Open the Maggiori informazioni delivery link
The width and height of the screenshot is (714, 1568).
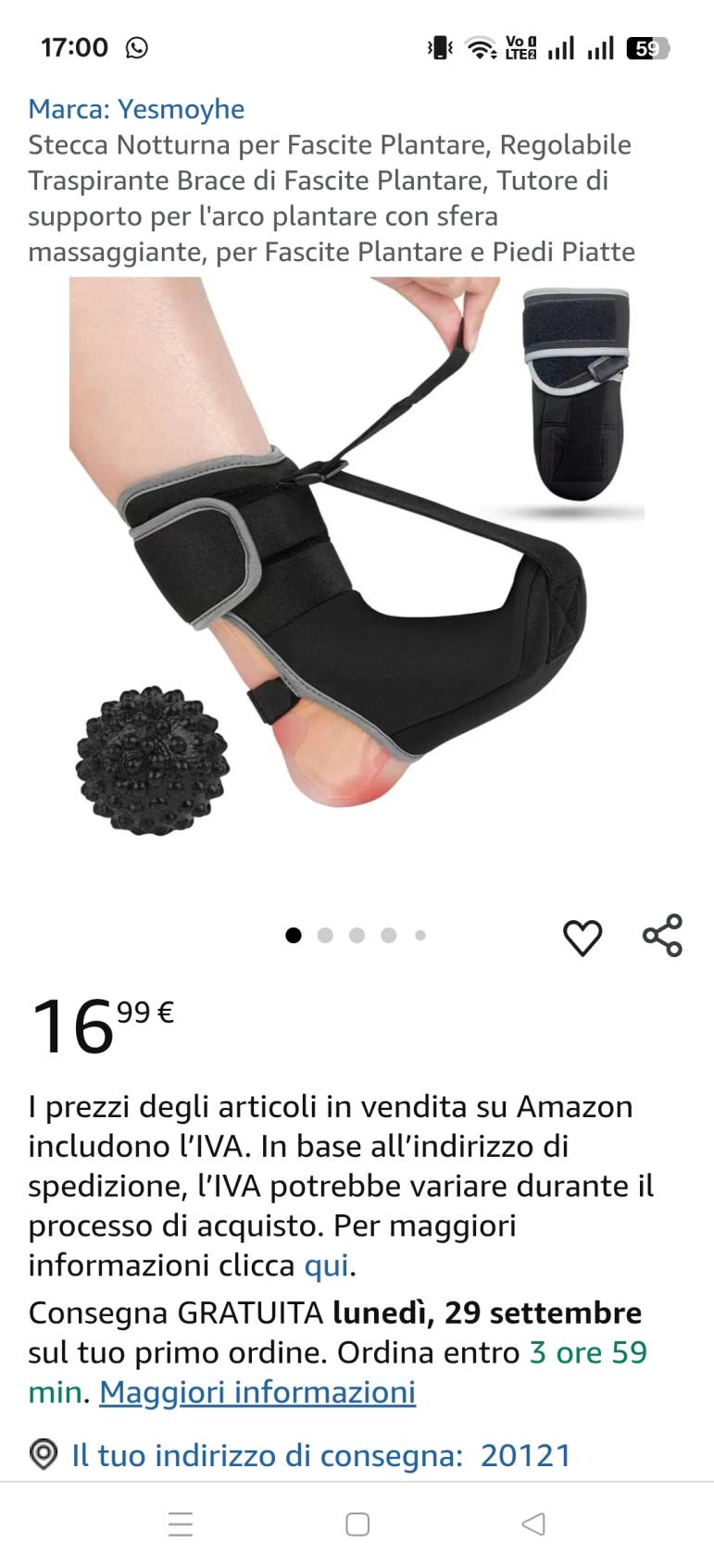point(257,1392)
